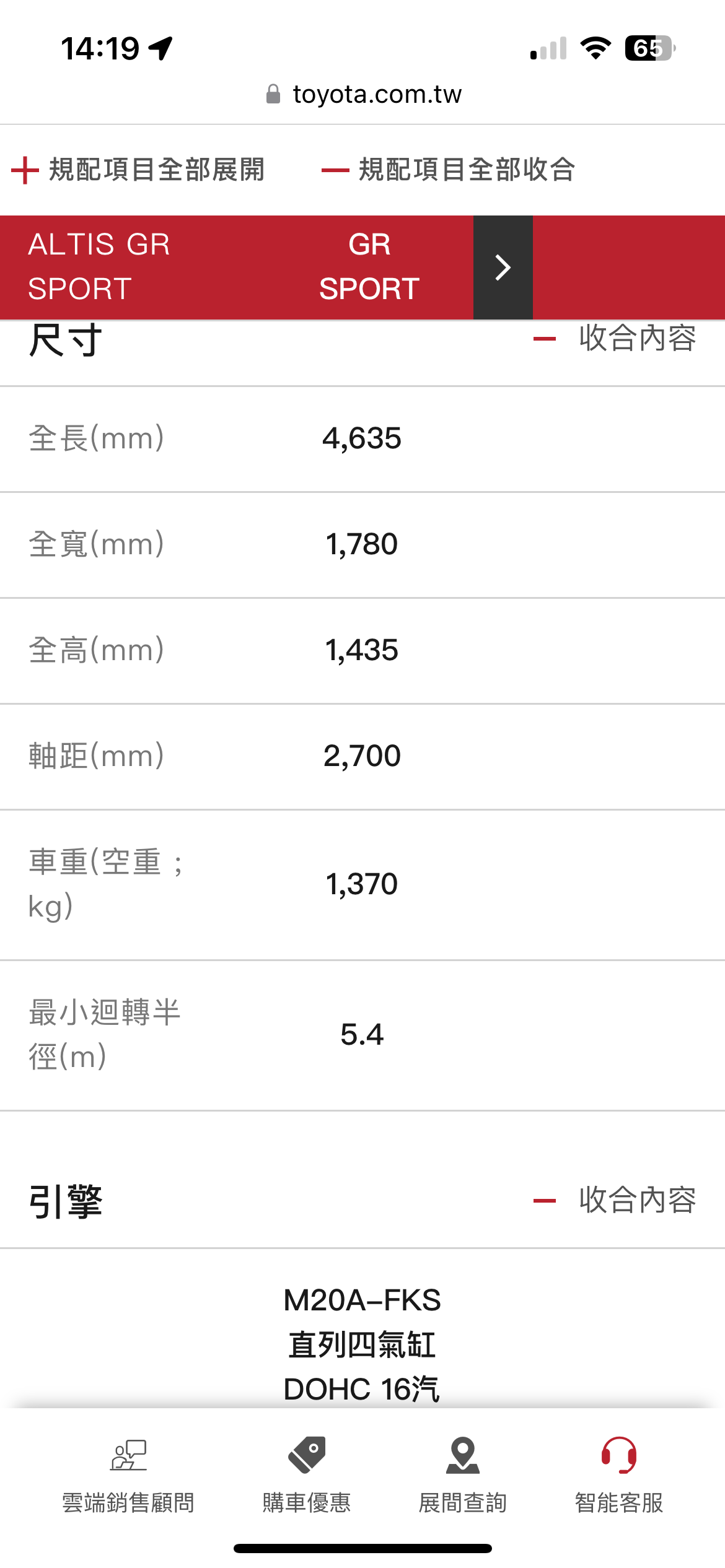The width and height of the screenshot is (725, 1568).
Task: Collapse the 引擎 section content
Action: 615,1200
